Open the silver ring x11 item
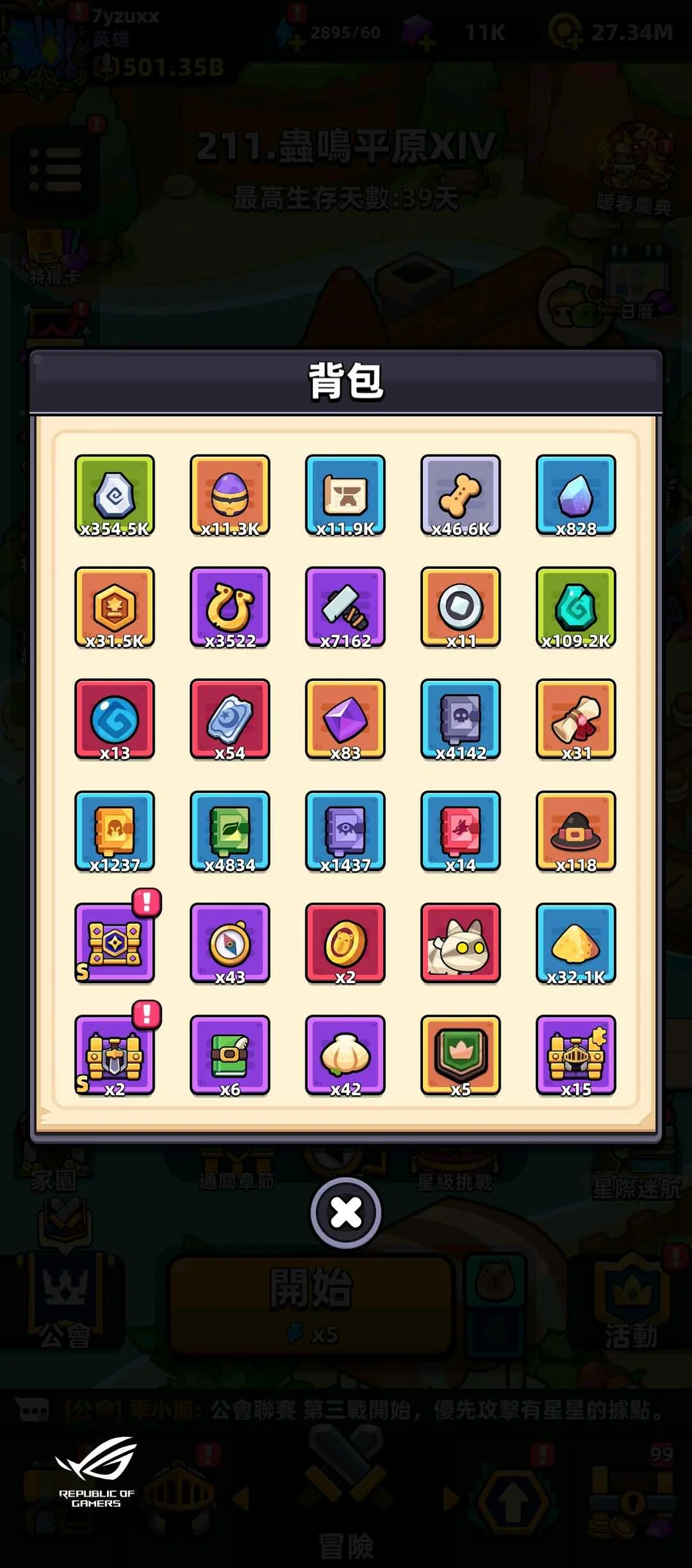This screenshot has width=692, height=1568. 461,606
